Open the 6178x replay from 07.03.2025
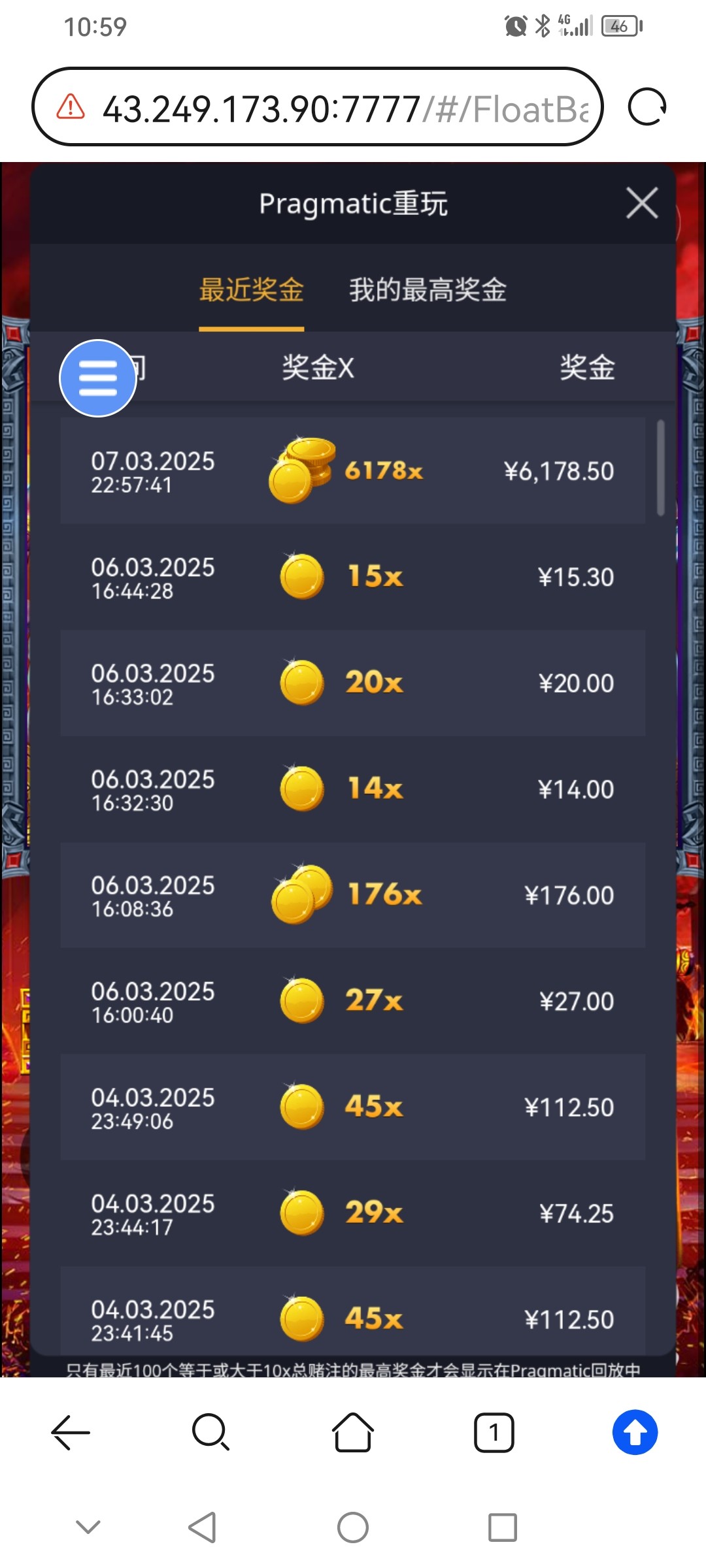The height and width of the screenshot is (1568, 706). click(x=353, y=470)
